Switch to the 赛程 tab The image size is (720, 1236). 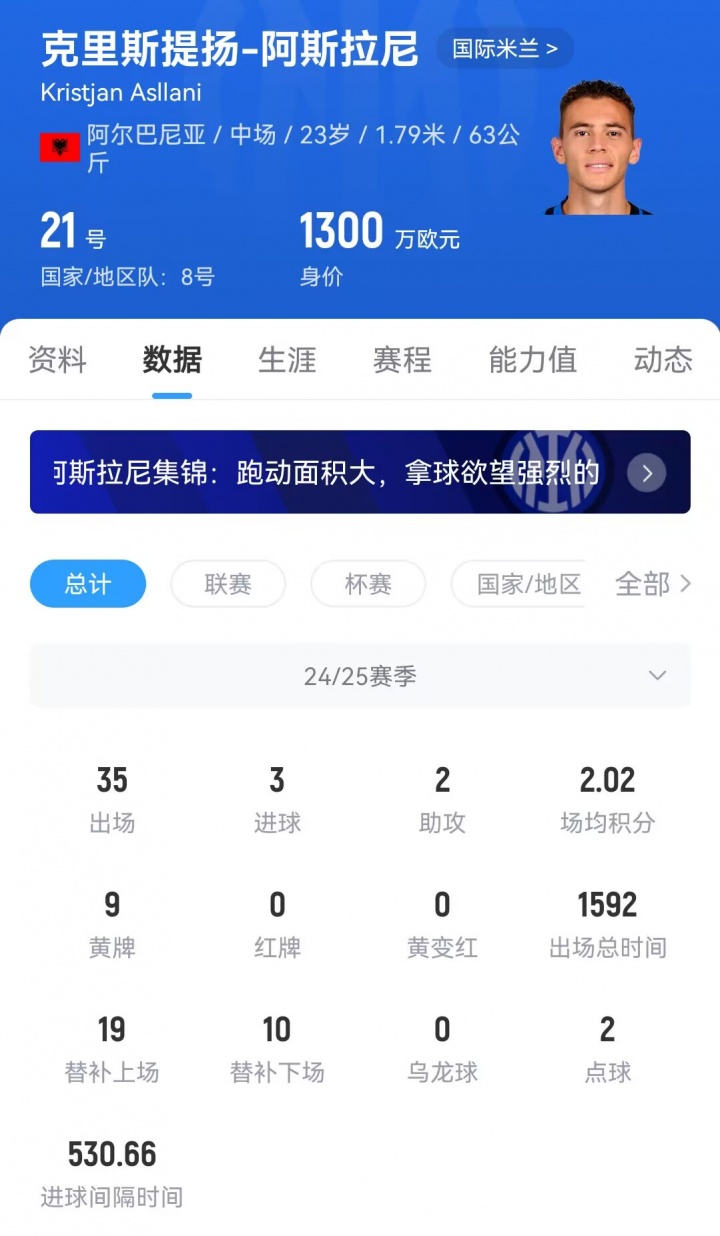[x=402, y=359]
